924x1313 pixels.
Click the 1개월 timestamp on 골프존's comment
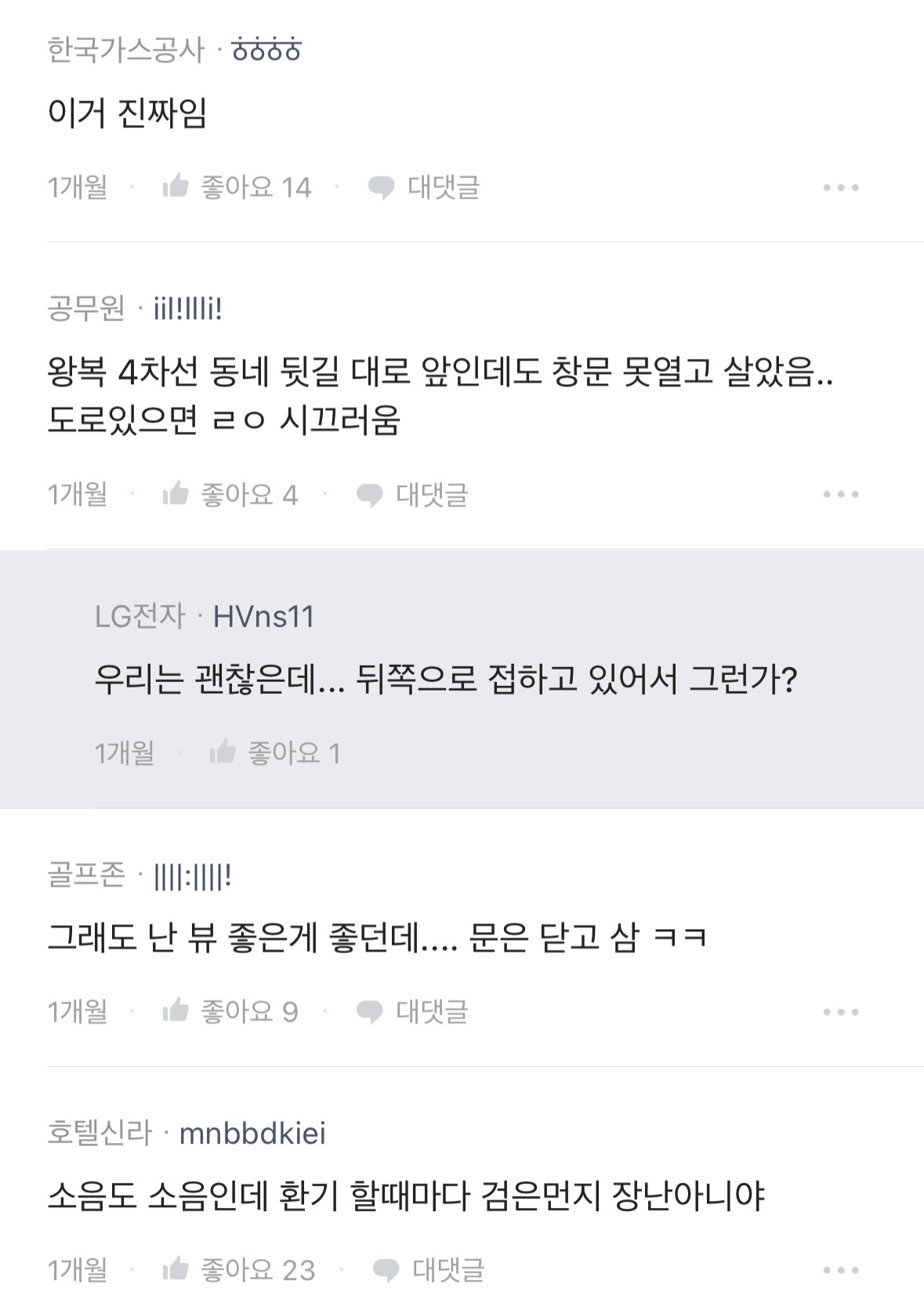click(x=77, y=1012)
